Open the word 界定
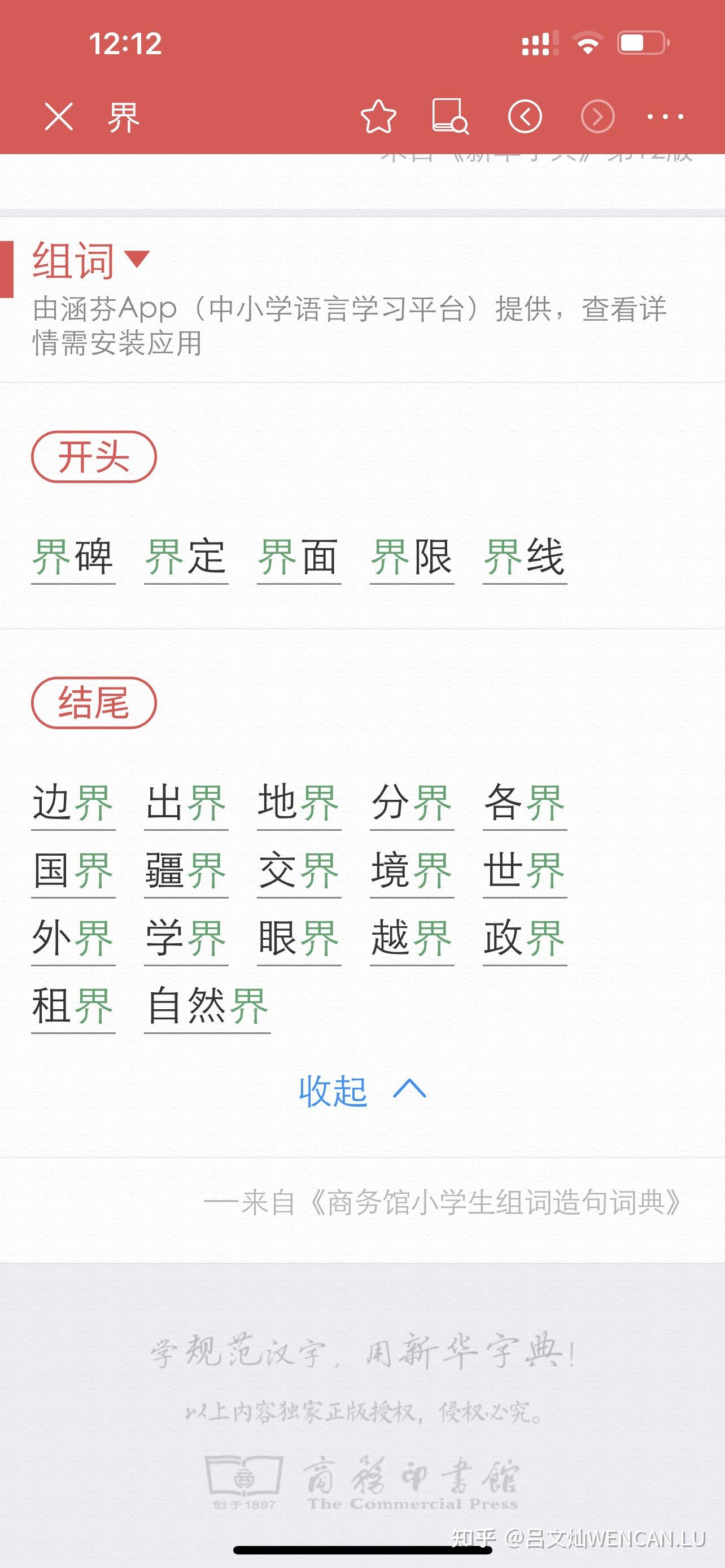The image size is (725, 1568). 186,558
